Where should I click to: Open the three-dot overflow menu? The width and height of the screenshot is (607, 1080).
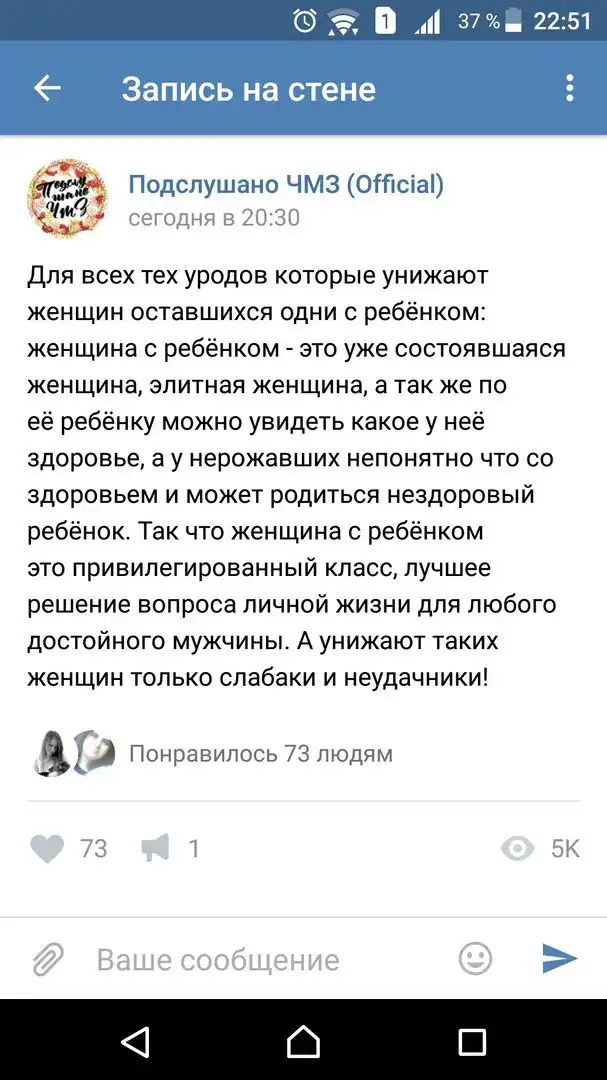point(569,89)
